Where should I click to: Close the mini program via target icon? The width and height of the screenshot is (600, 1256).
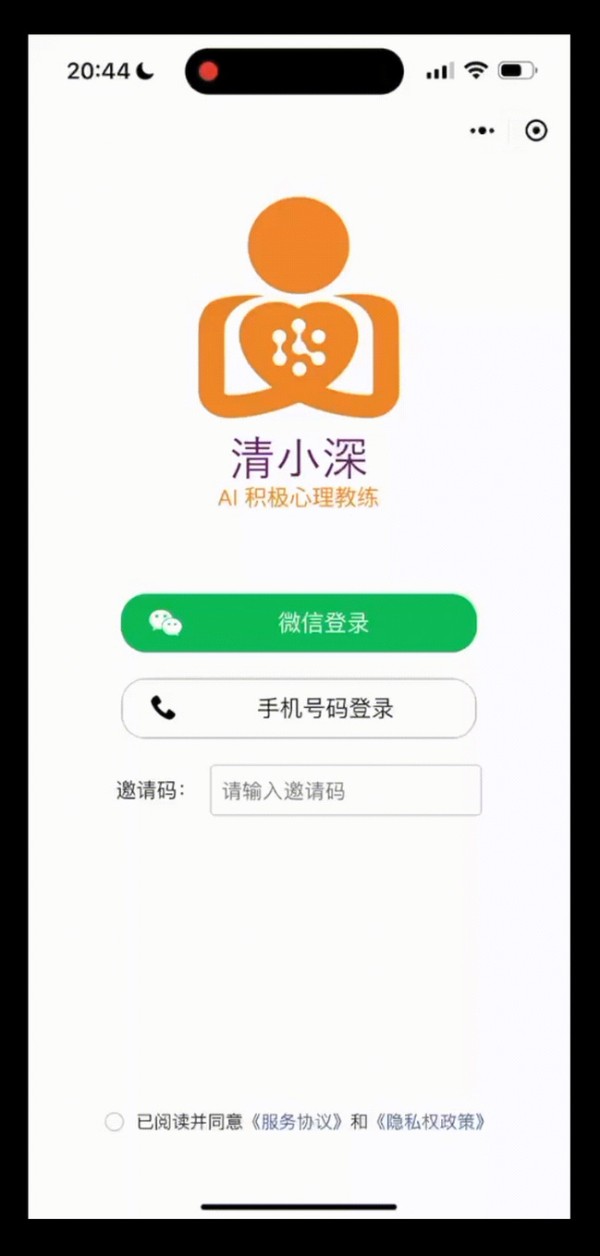536,131
